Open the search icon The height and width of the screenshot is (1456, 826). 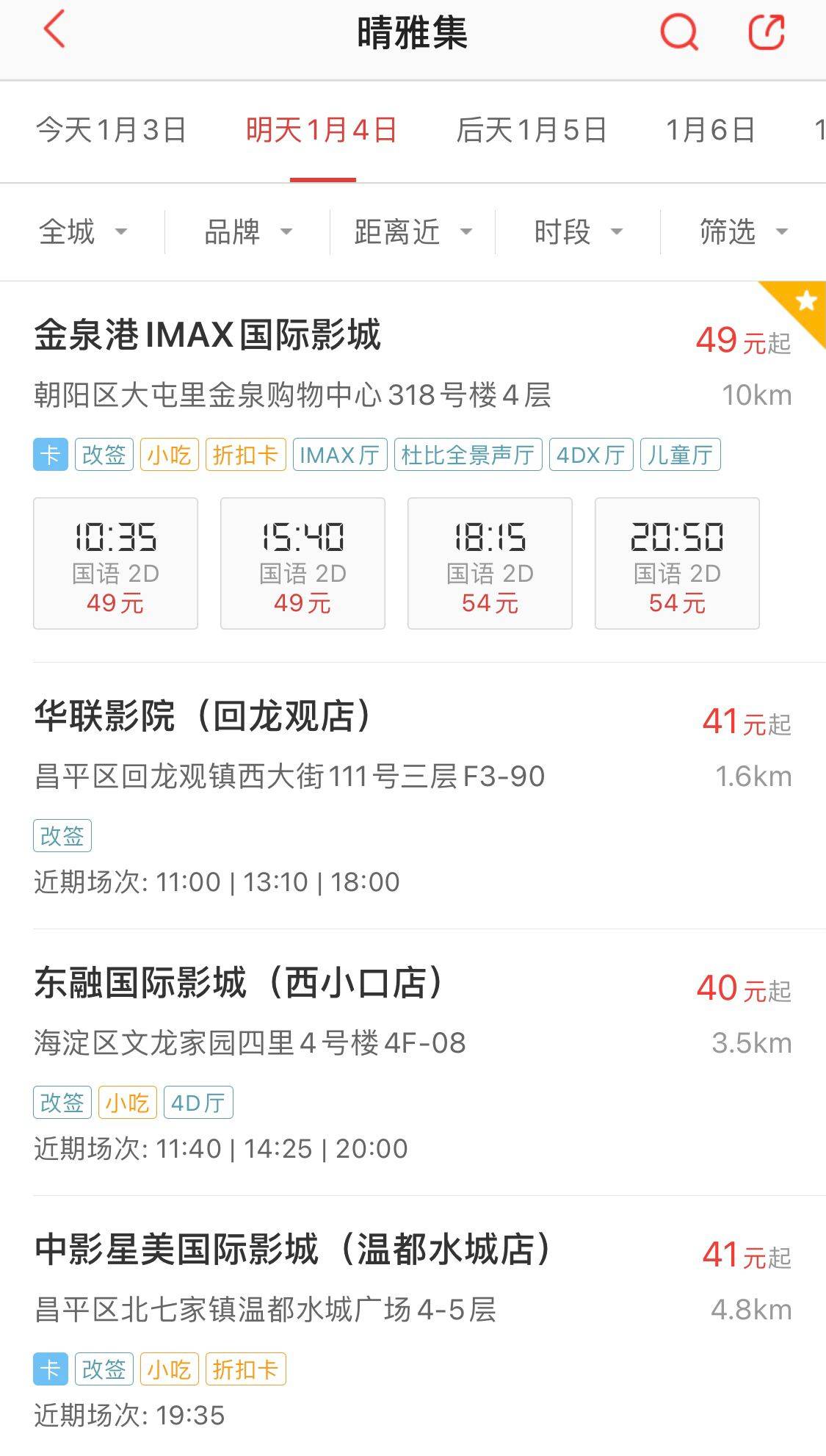(679, 32)
